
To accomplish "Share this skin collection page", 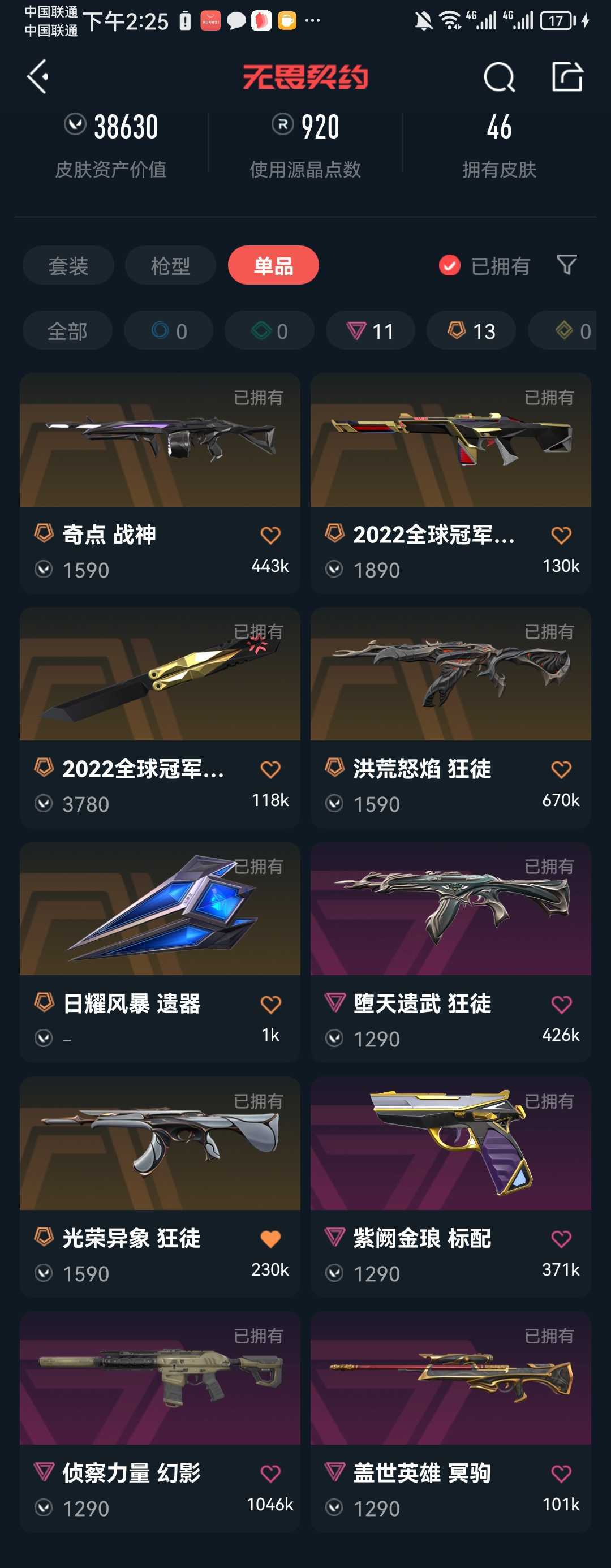I will pos(567,77).
